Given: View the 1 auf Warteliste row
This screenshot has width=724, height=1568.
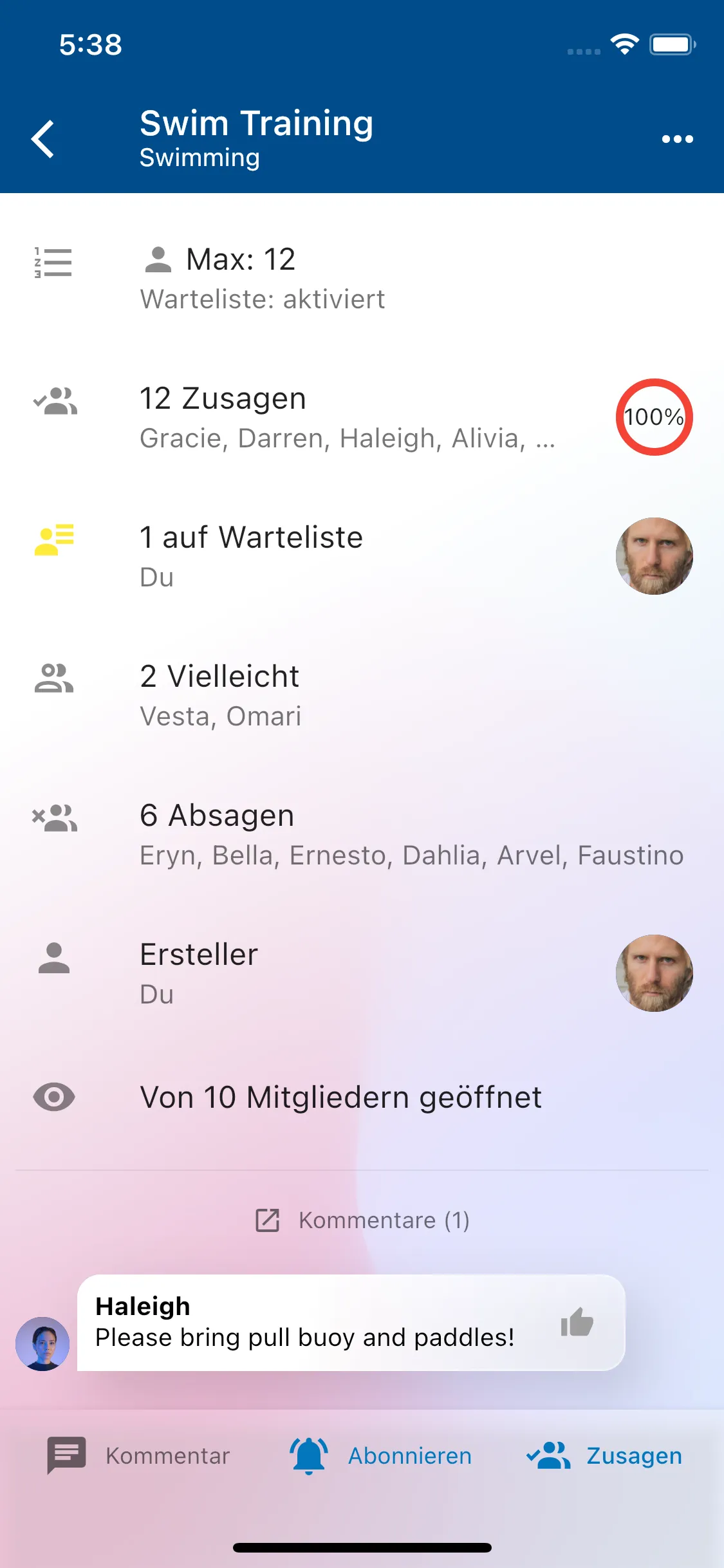Looking at the screenshot, I should point(348,556).
